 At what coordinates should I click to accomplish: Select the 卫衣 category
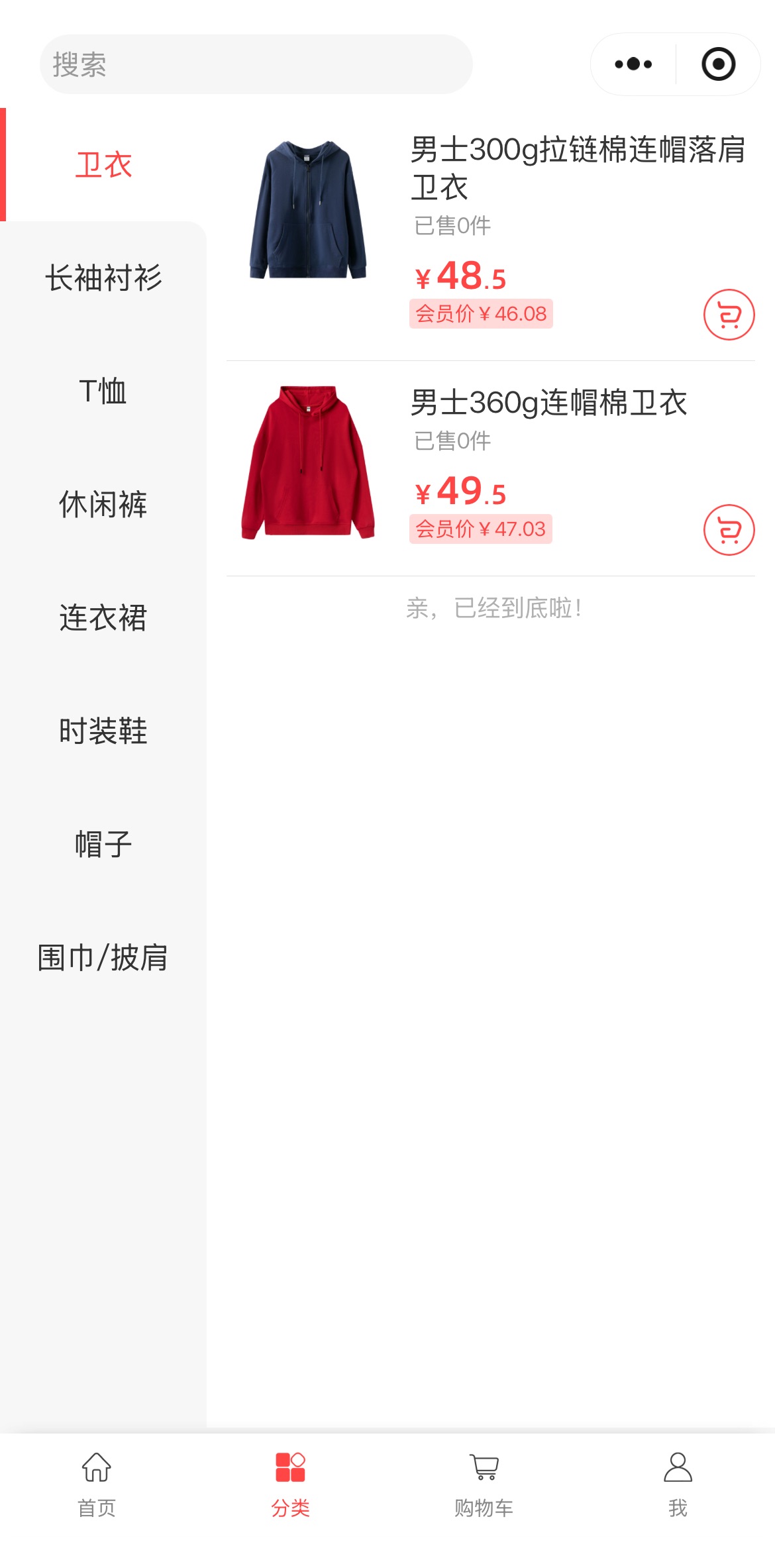click(x=103, y=164)
